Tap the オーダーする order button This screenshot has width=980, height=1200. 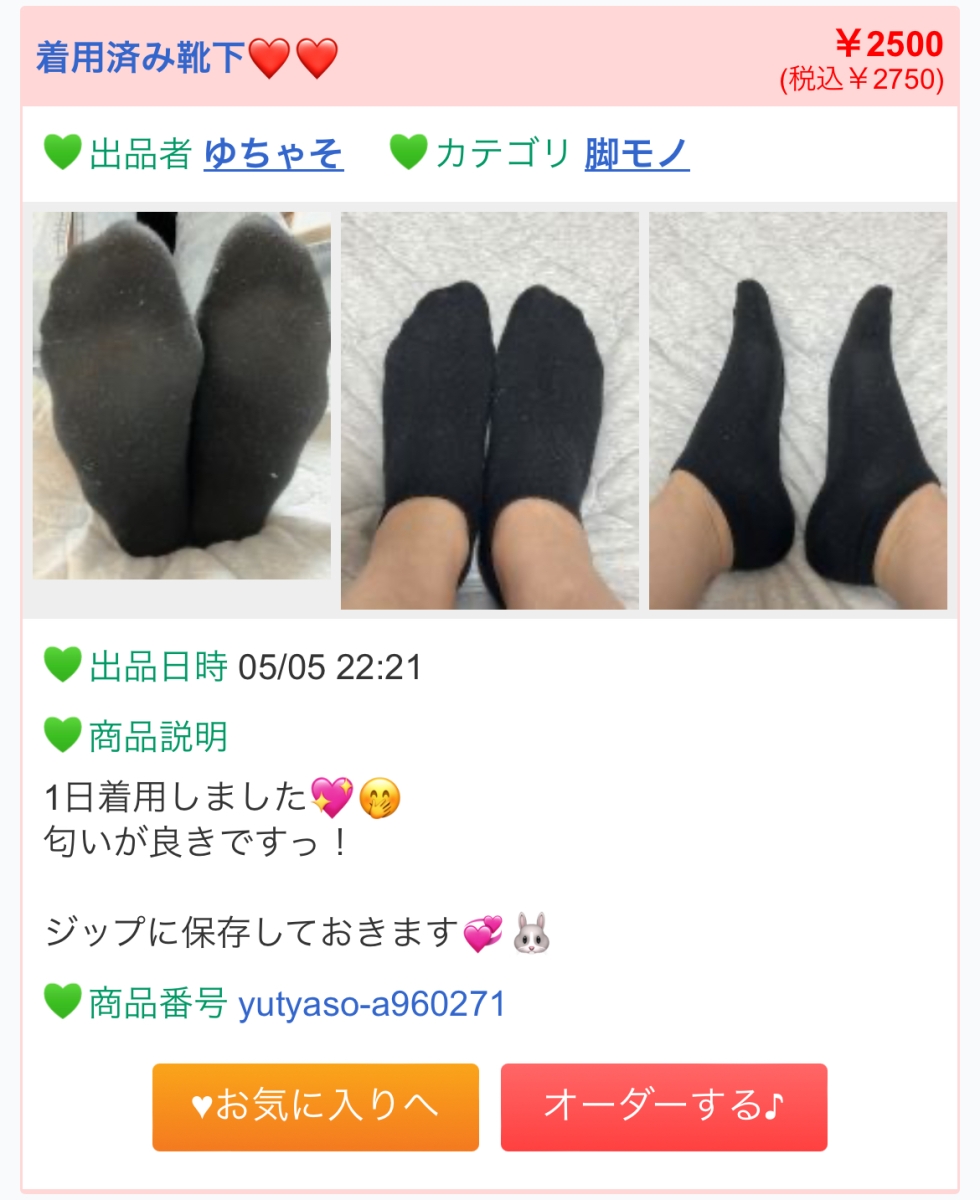click(x=663, y=1106)
